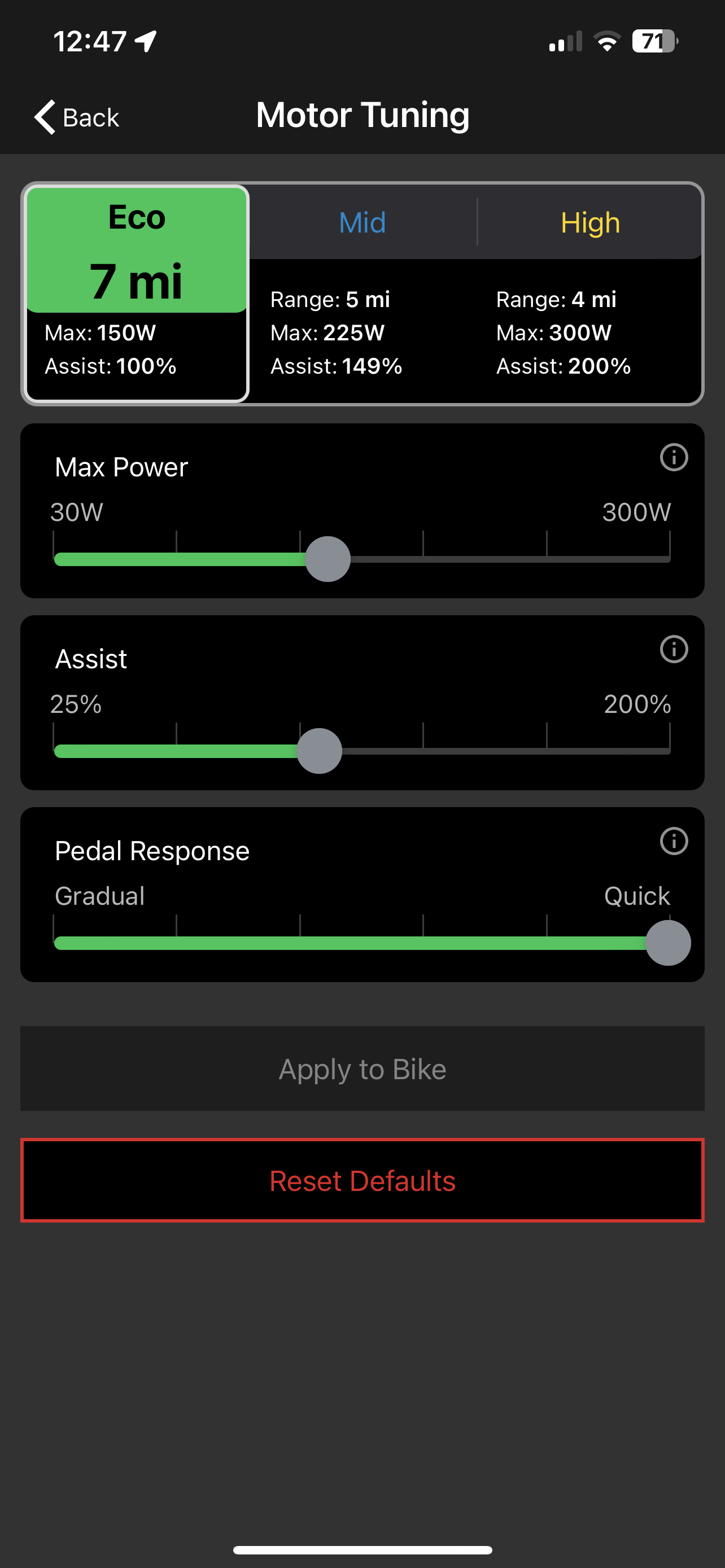Select the High power profile
Screen dimensions: 725x1568
click(589, 223)
